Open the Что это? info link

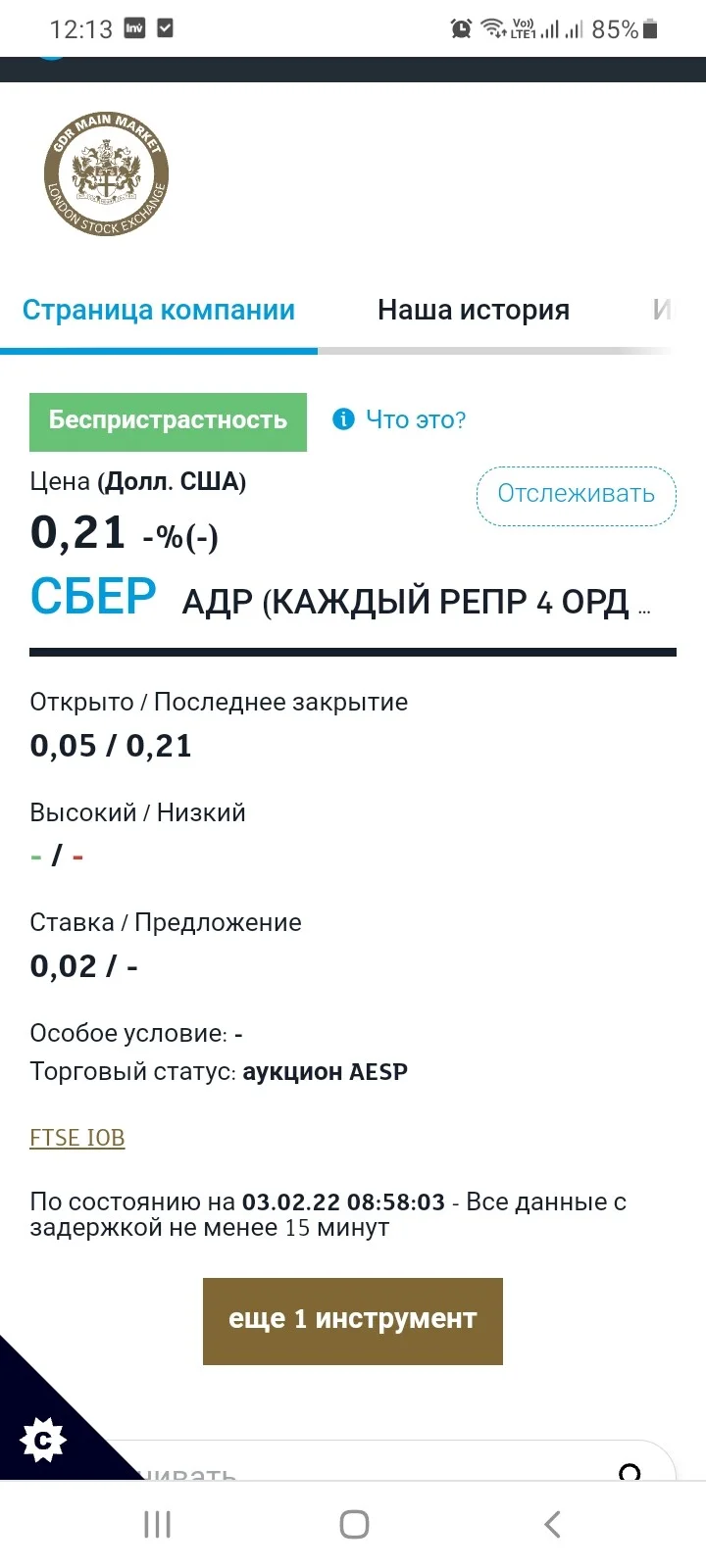399,419
